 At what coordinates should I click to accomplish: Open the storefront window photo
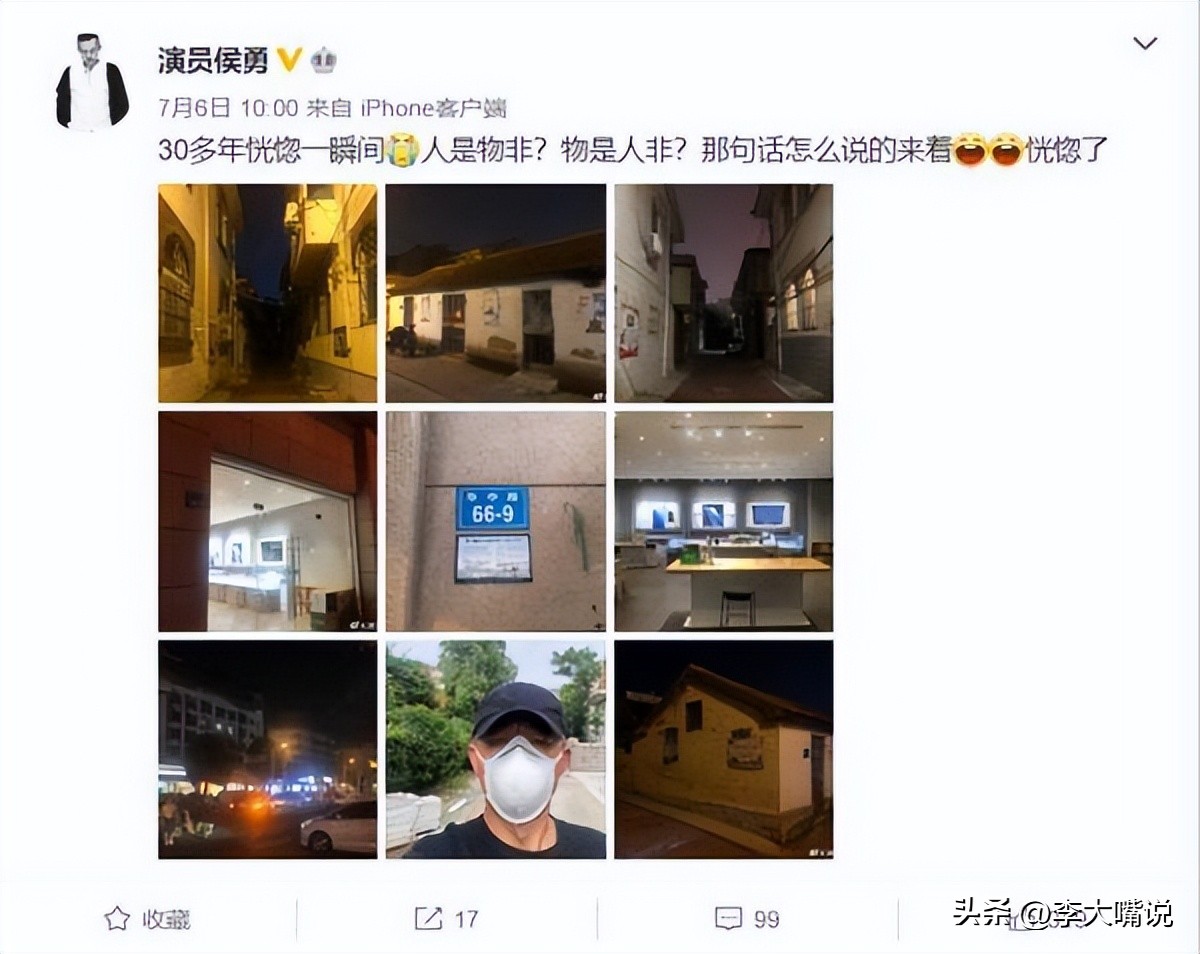point(267,521)
